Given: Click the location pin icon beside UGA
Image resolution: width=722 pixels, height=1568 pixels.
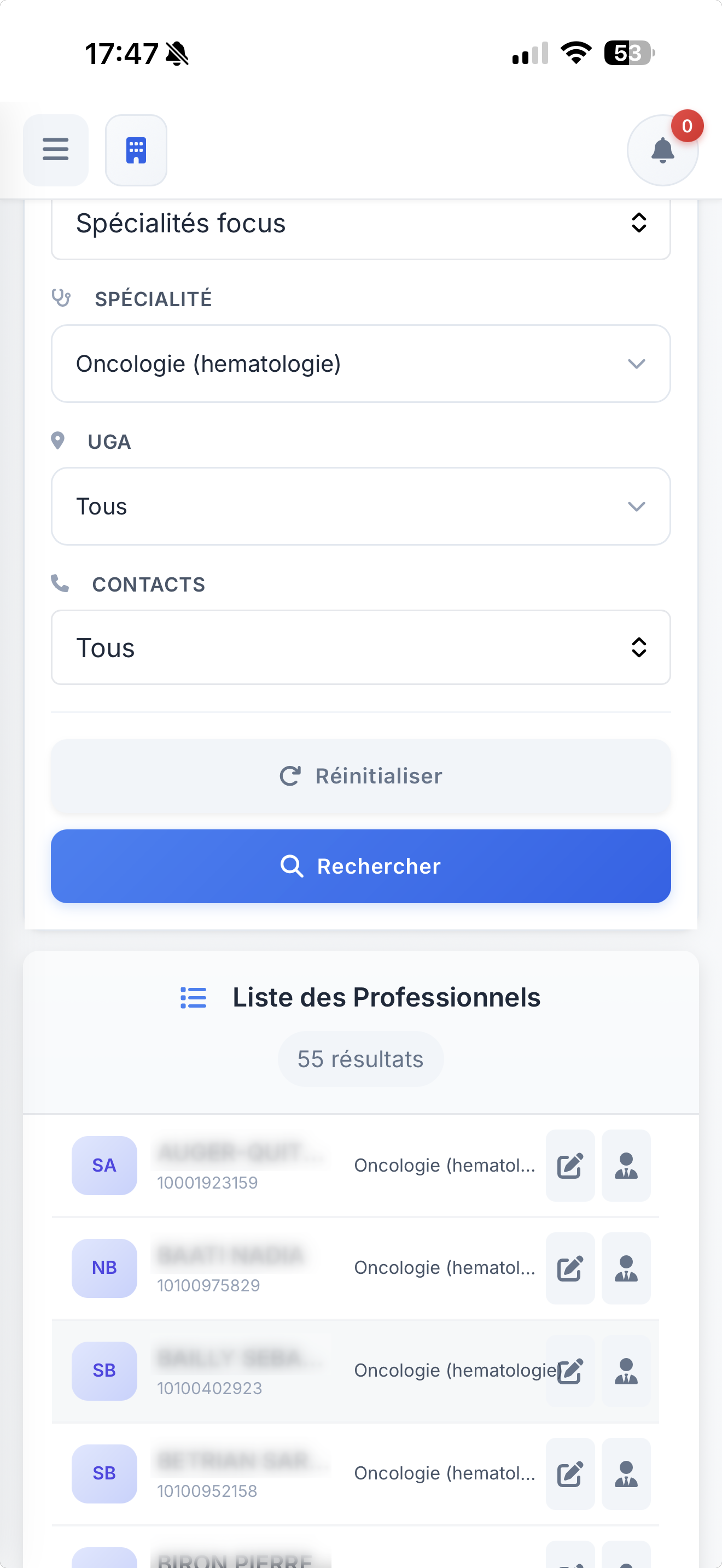Looking at the screenshot, I should (x=59, y=441).
